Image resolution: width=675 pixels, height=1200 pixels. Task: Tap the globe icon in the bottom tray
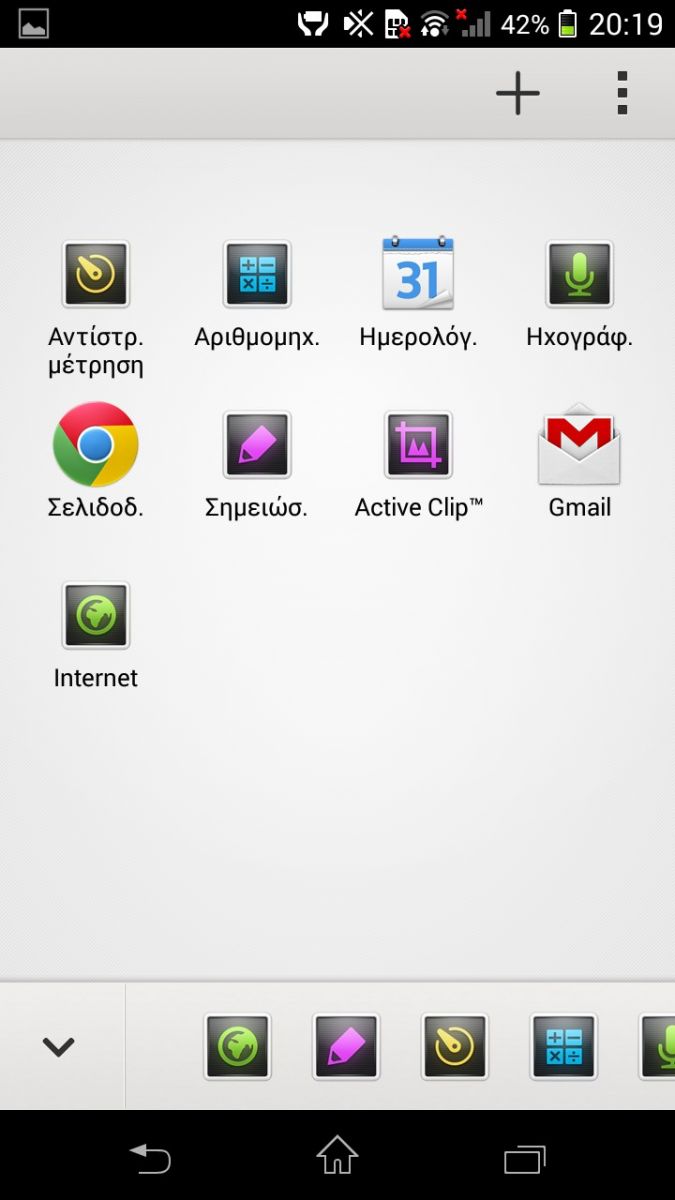point(238,1047)
